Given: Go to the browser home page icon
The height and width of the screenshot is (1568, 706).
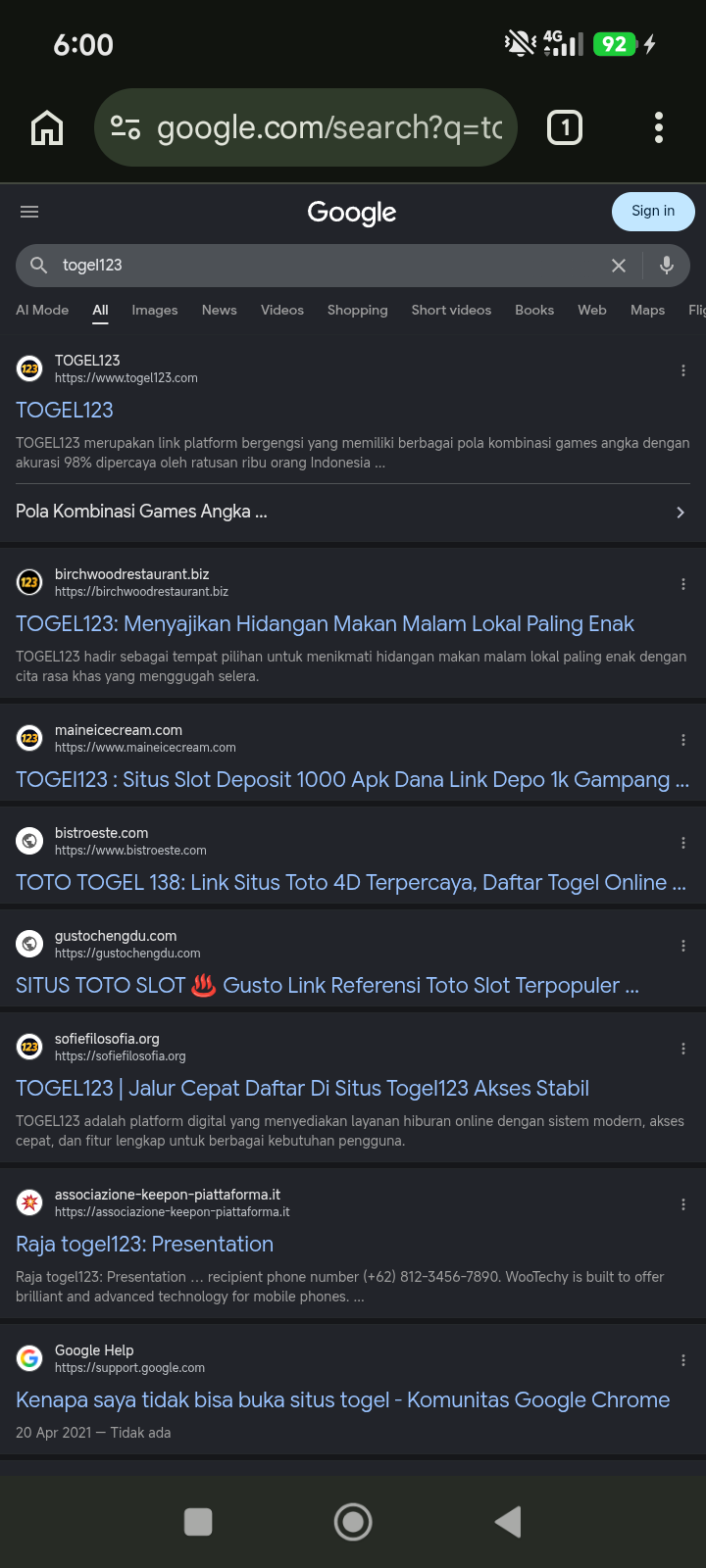Looking at the screenshot, I should (x=47, y=127).
